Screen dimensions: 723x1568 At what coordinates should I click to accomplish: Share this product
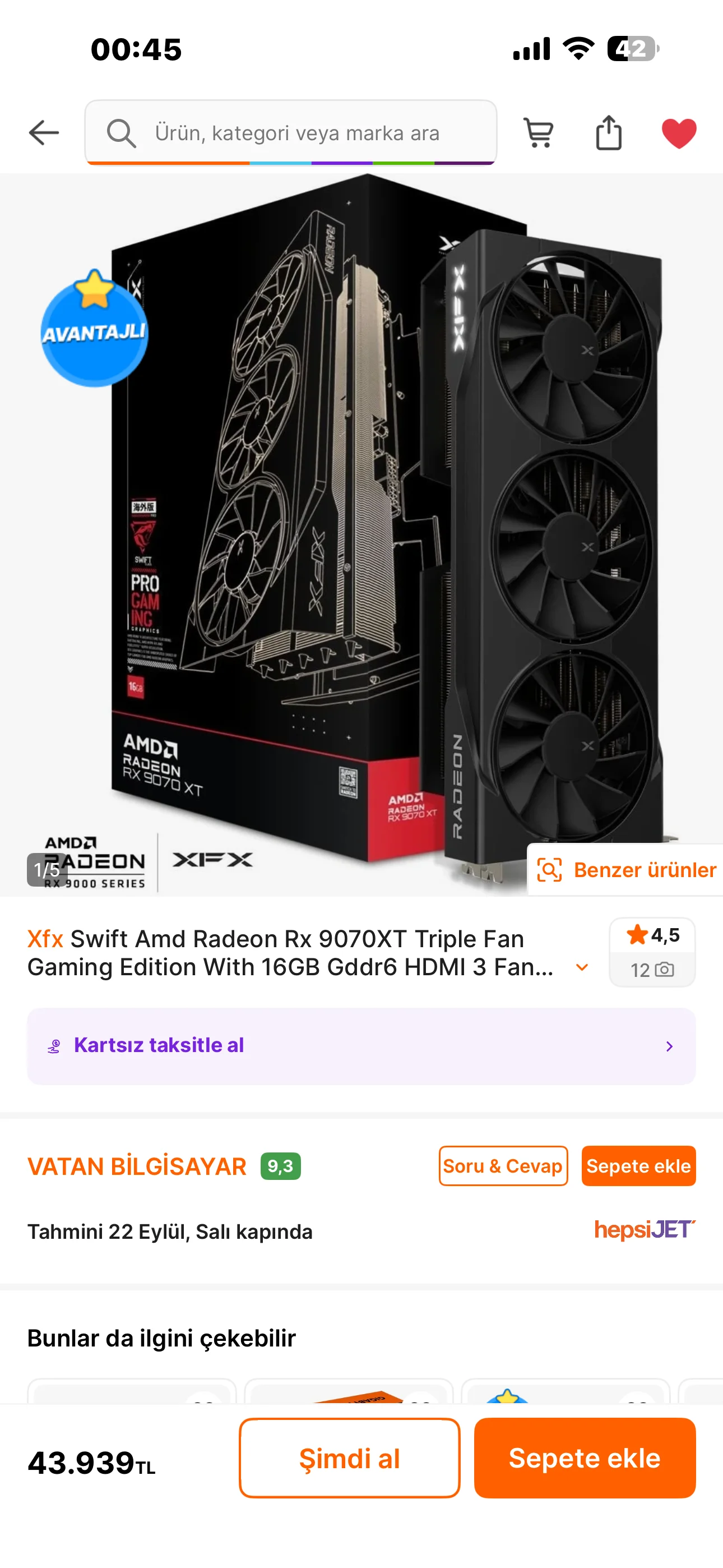click(609, 132)
